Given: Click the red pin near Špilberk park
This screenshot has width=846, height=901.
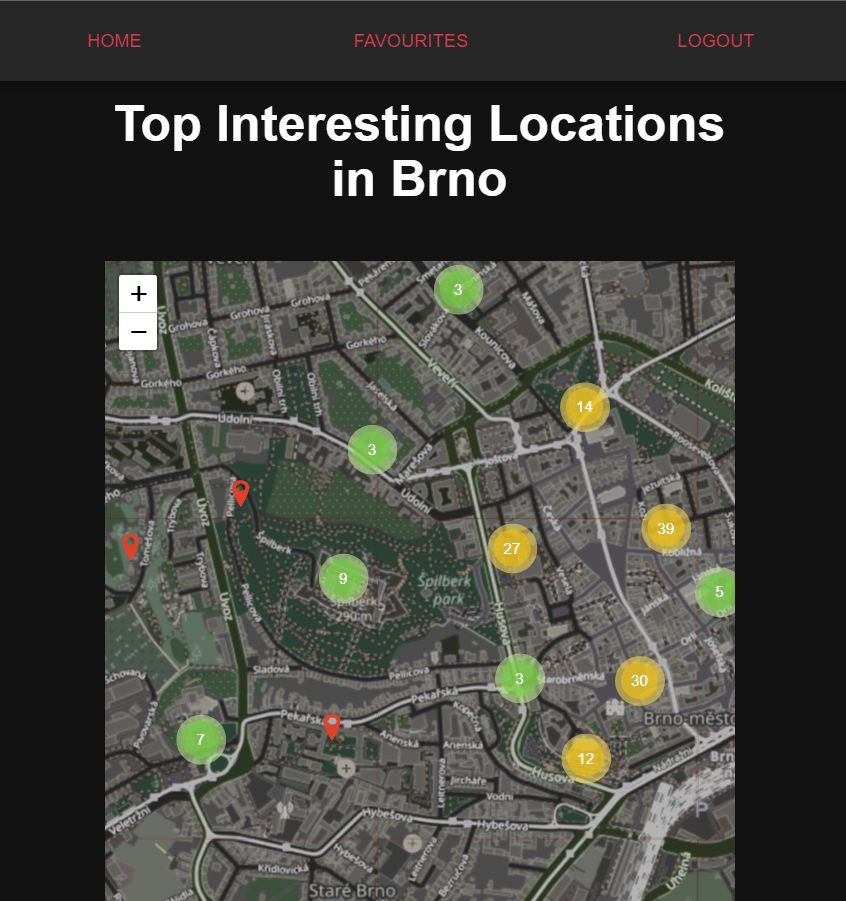Looking at the screenshot, I should (241, 494).
